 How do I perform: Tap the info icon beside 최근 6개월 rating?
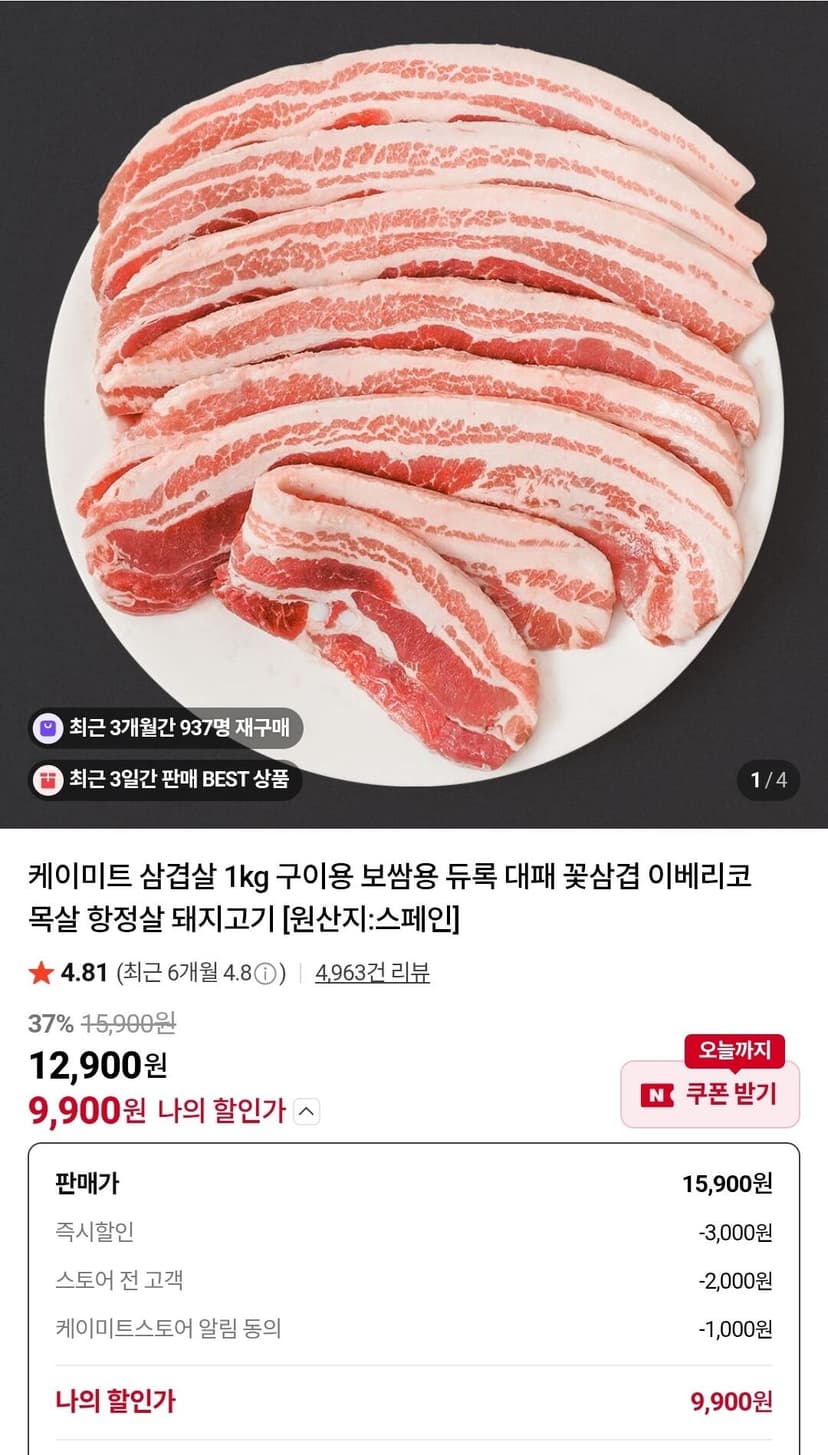point(264,973)
